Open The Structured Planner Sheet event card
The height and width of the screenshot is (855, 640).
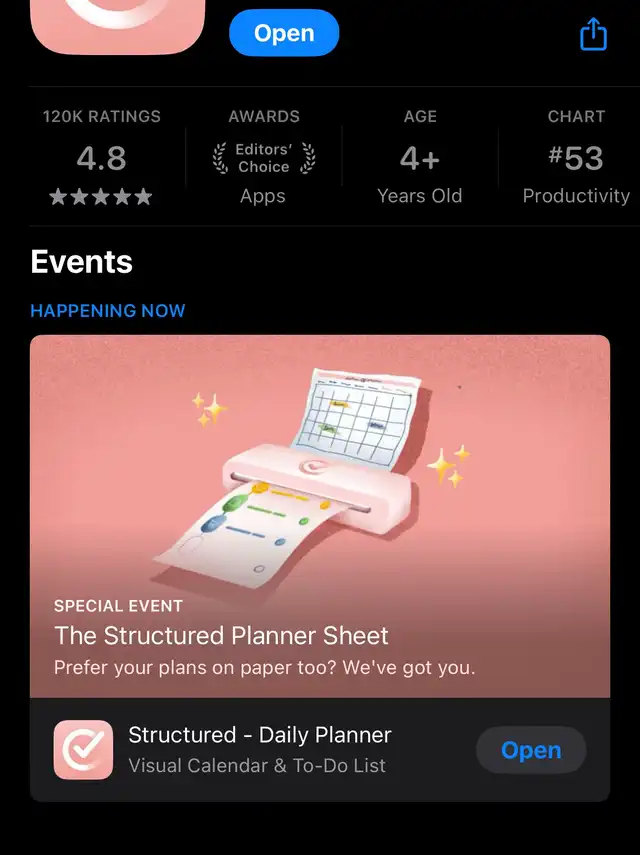pyautogui.click(x=320, y=515)
